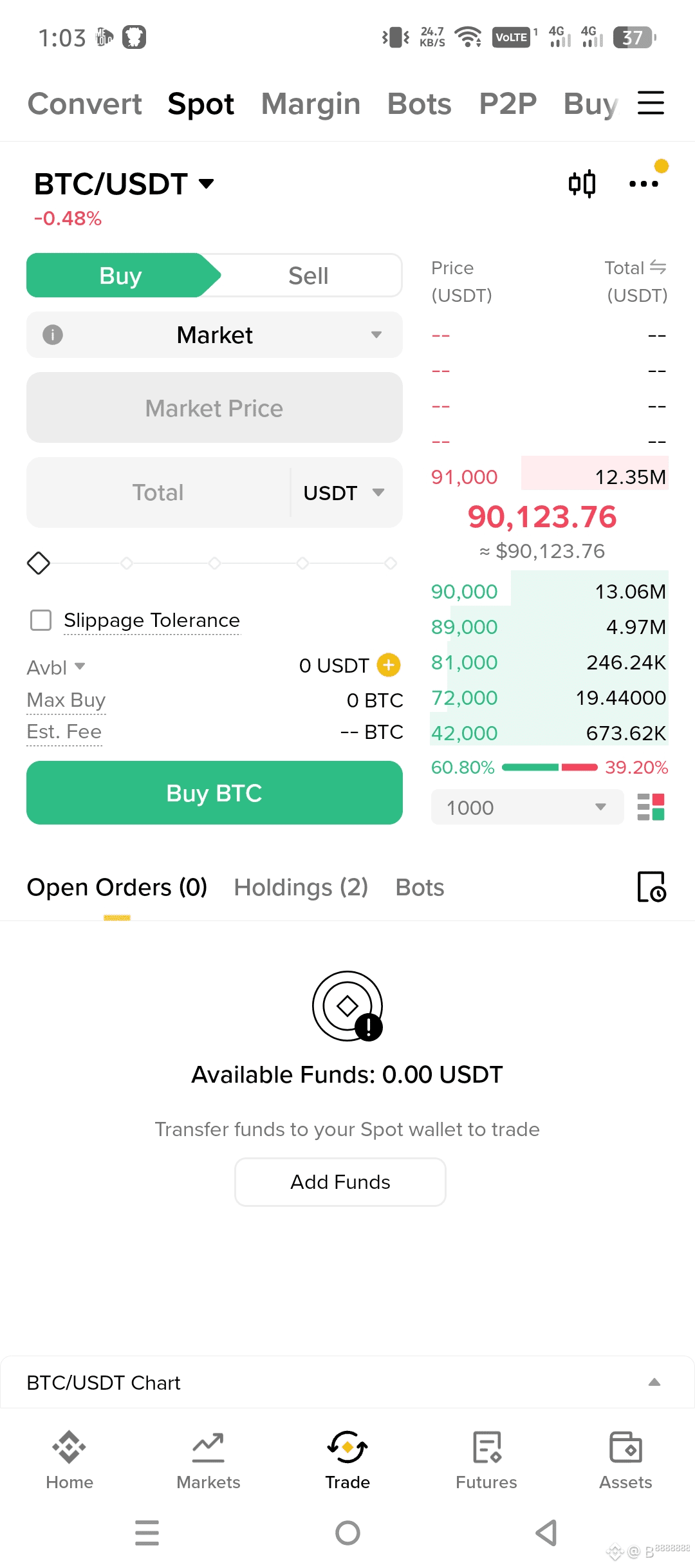
Task: Open the hamburger menu at top
Action: [x=651, y=103]
